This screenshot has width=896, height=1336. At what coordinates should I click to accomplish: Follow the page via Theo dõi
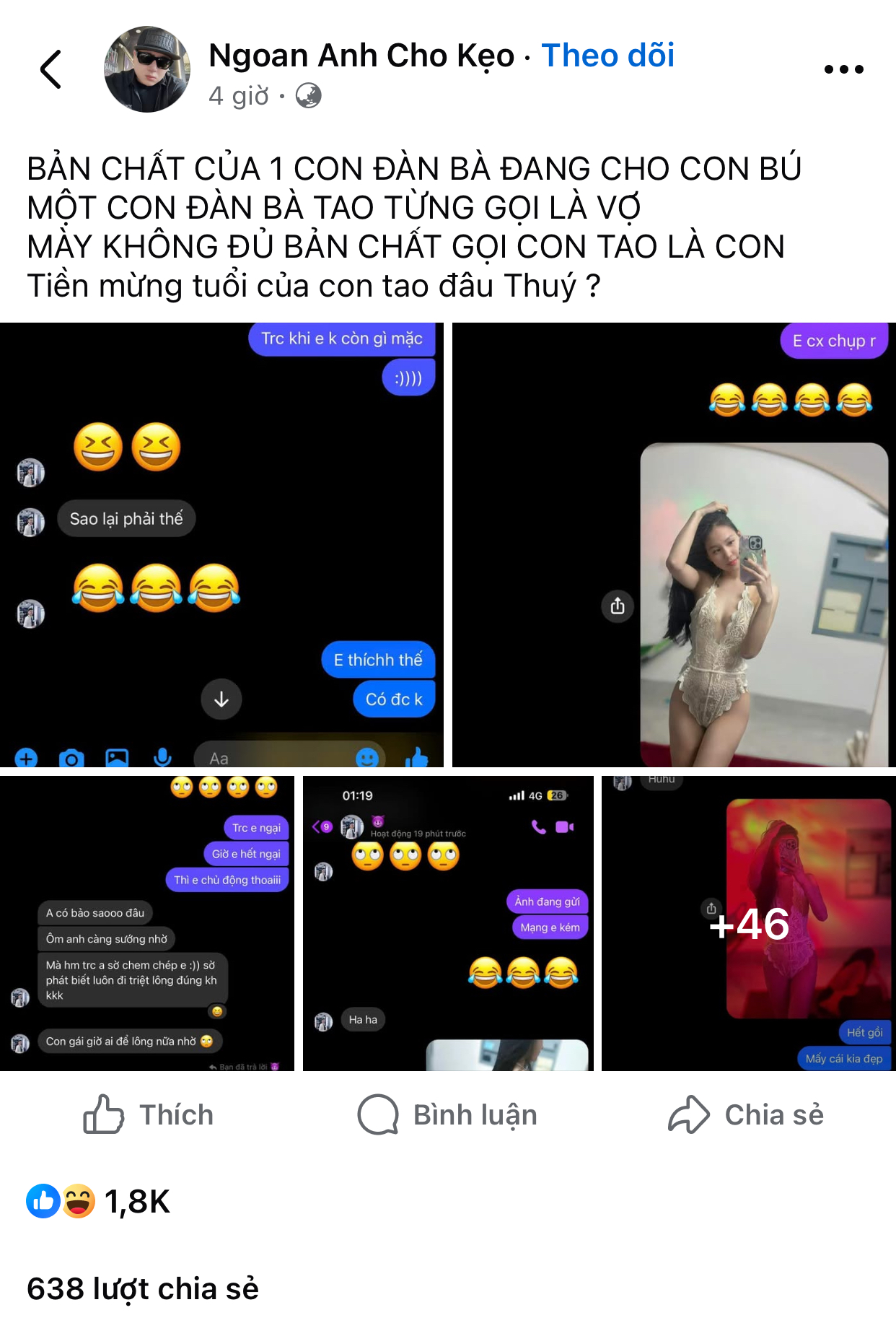point(607,56)
